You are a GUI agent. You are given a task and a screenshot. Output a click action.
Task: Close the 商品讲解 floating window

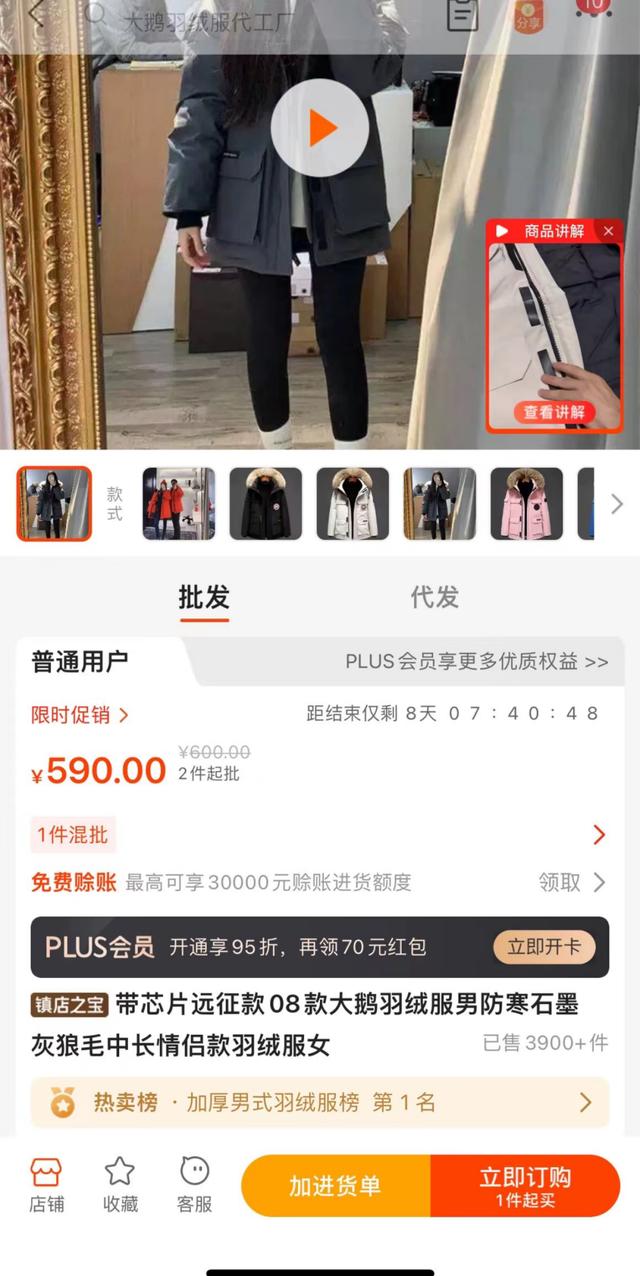coord(608,231)
